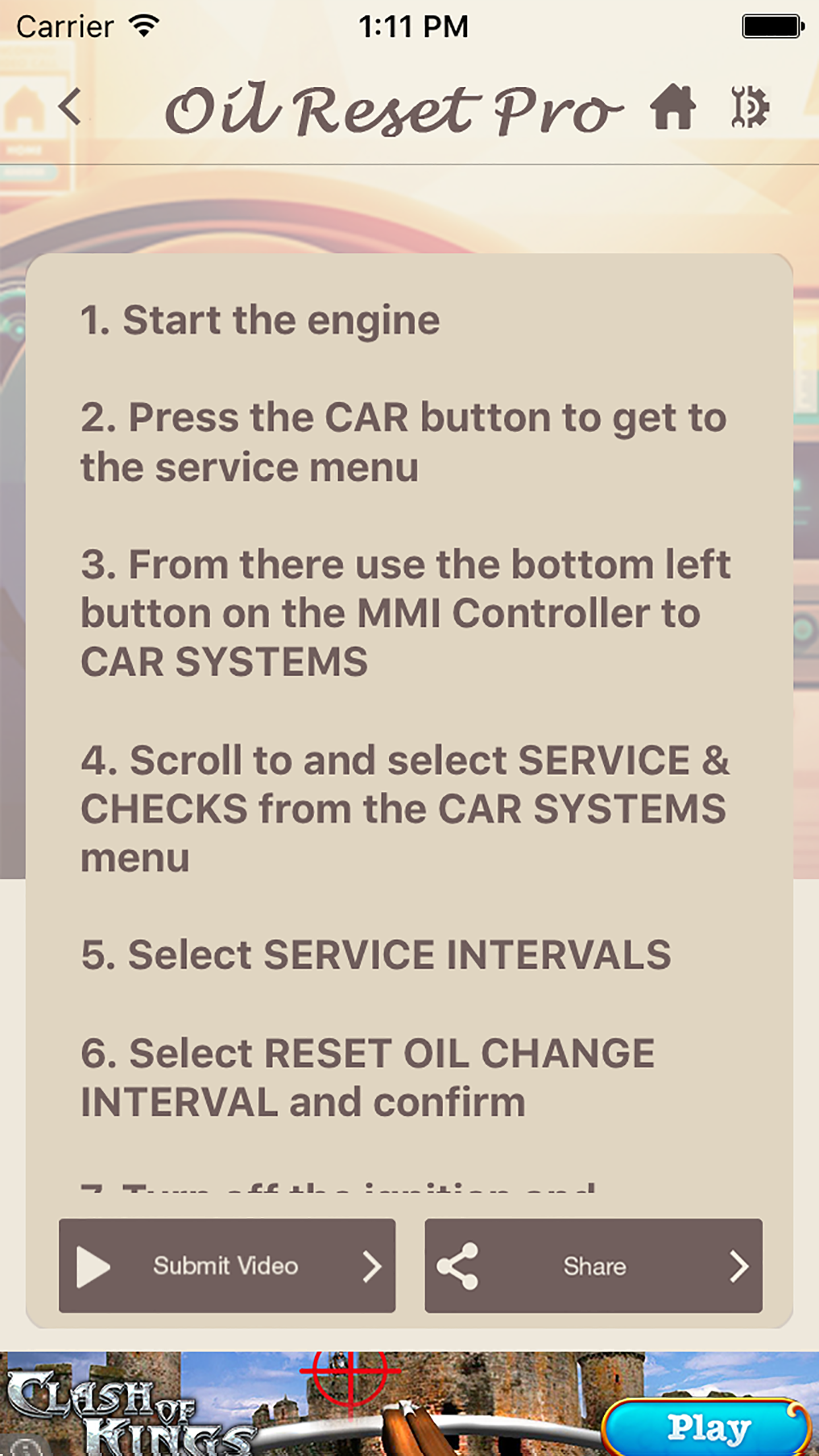Toggle the Submit Video option on
Screen dimensions: 819x1456
228,1266
